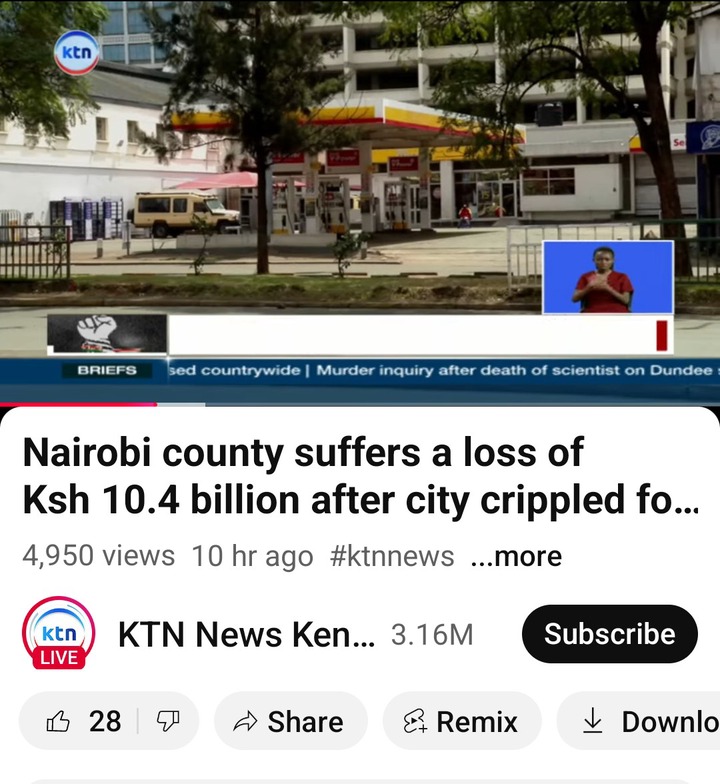Open the KTN News Kenya channel page

coord(245,634)
